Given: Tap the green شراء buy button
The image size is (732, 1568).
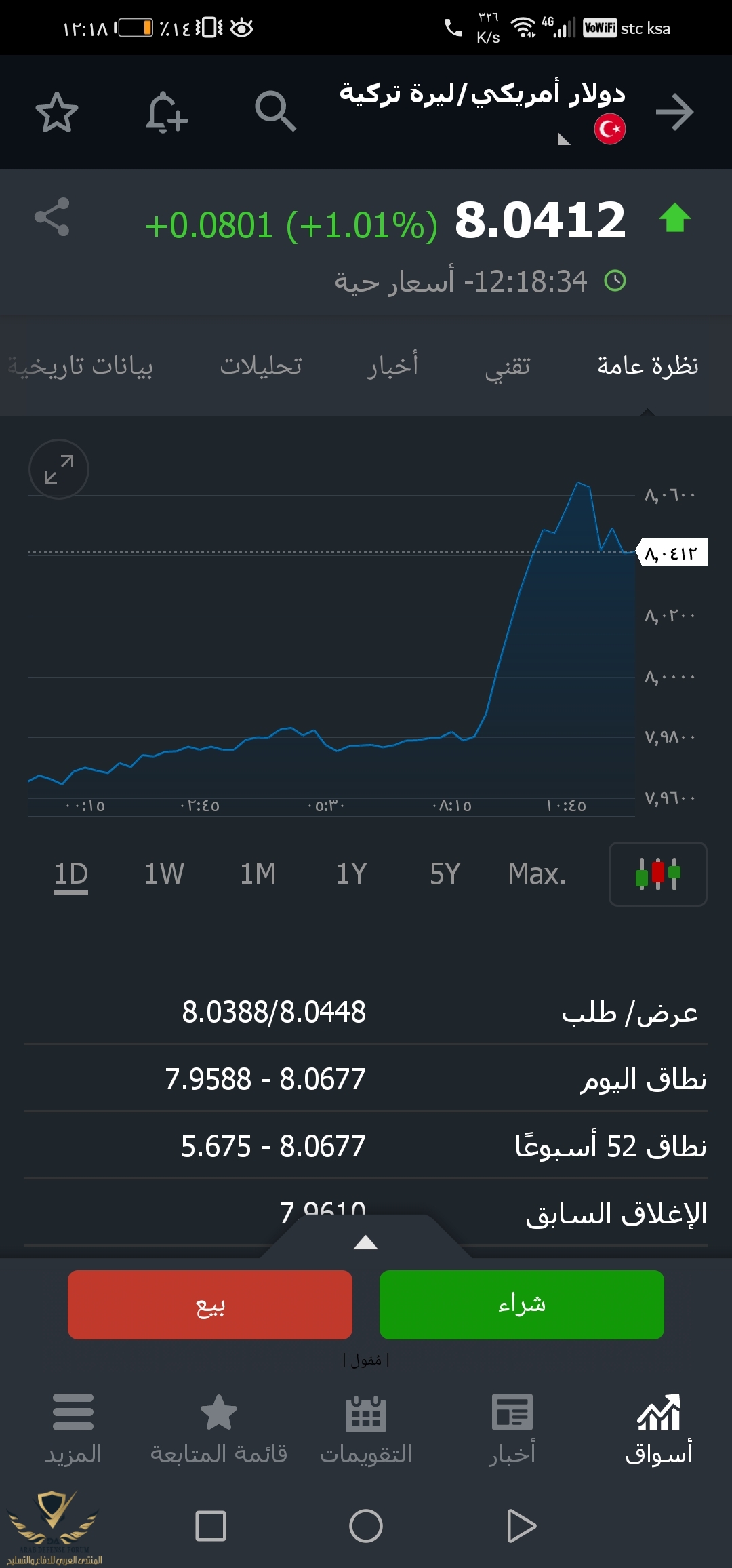Looking at the screenshot, I should 522,1305.
